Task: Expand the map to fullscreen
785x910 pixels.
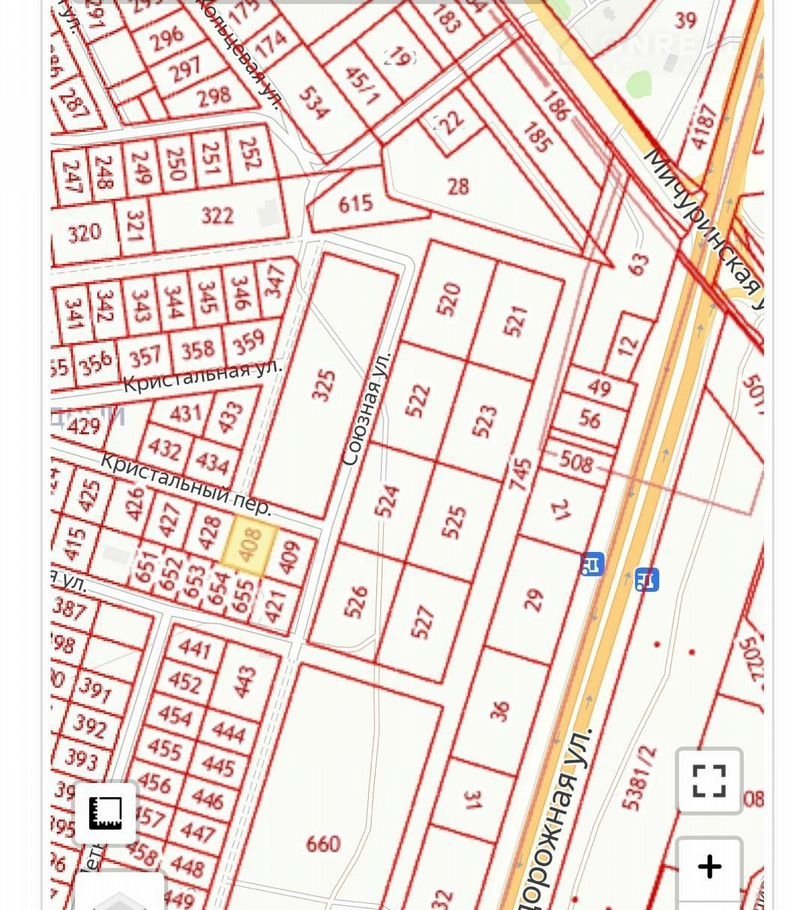Action: pos(708,780)
